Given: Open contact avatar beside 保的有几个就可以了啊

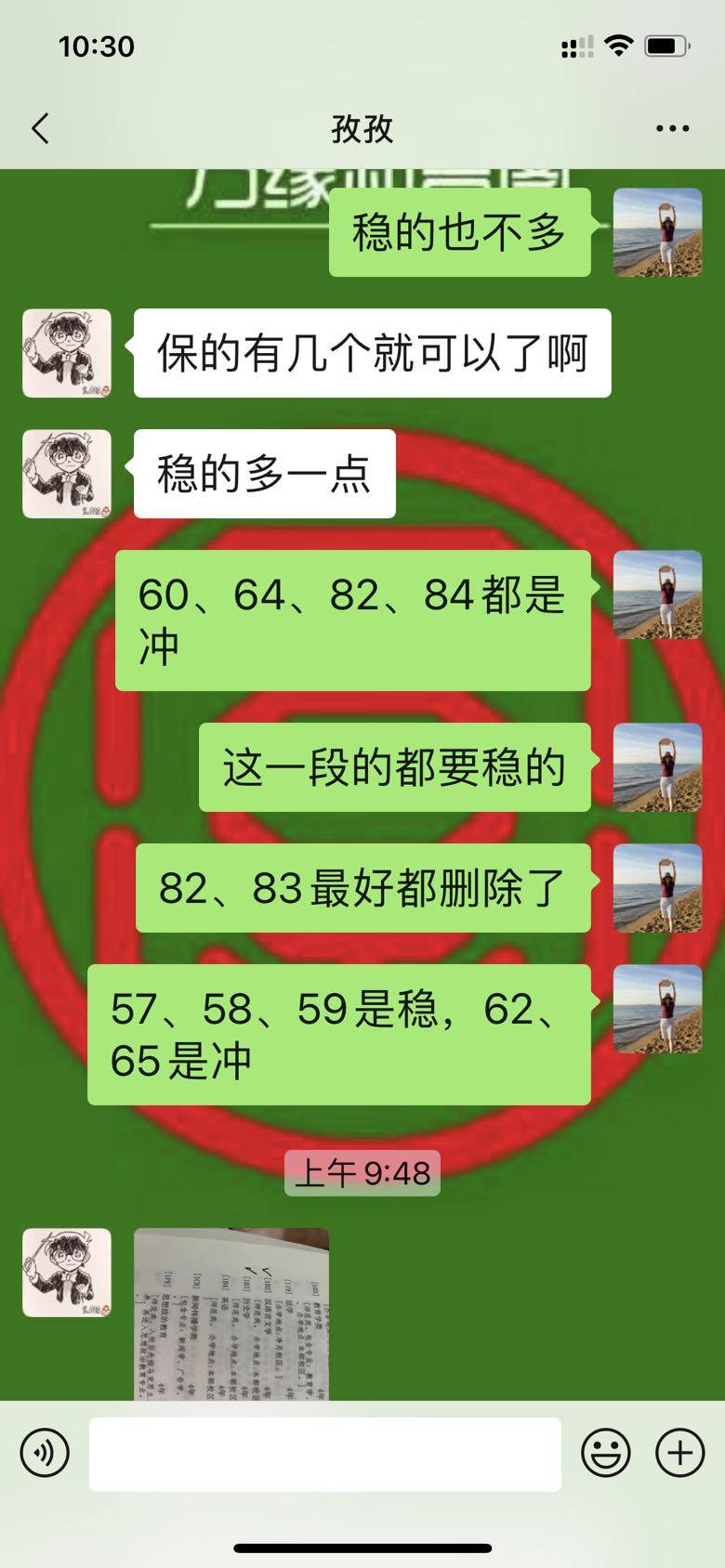Looking at the screenshot, I should 67,354.
